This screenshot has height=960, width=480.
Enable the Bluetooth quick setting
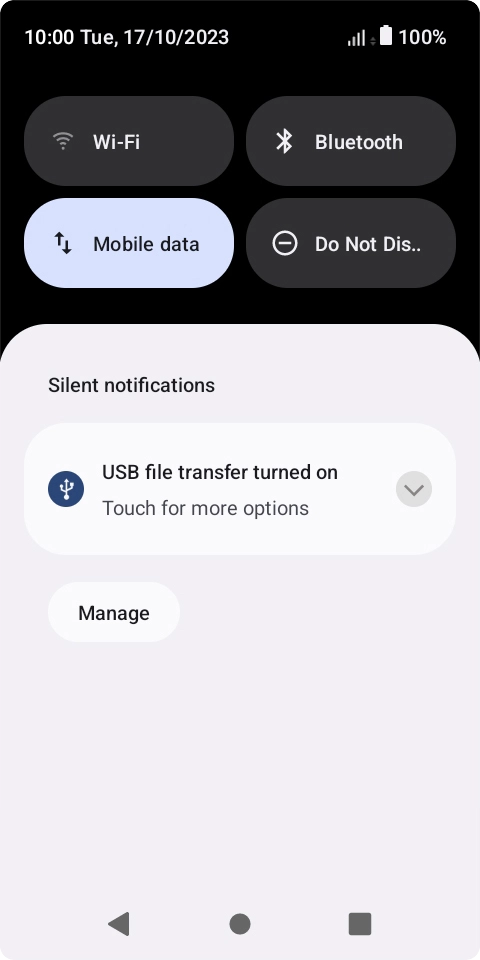[x=351, y=141]
